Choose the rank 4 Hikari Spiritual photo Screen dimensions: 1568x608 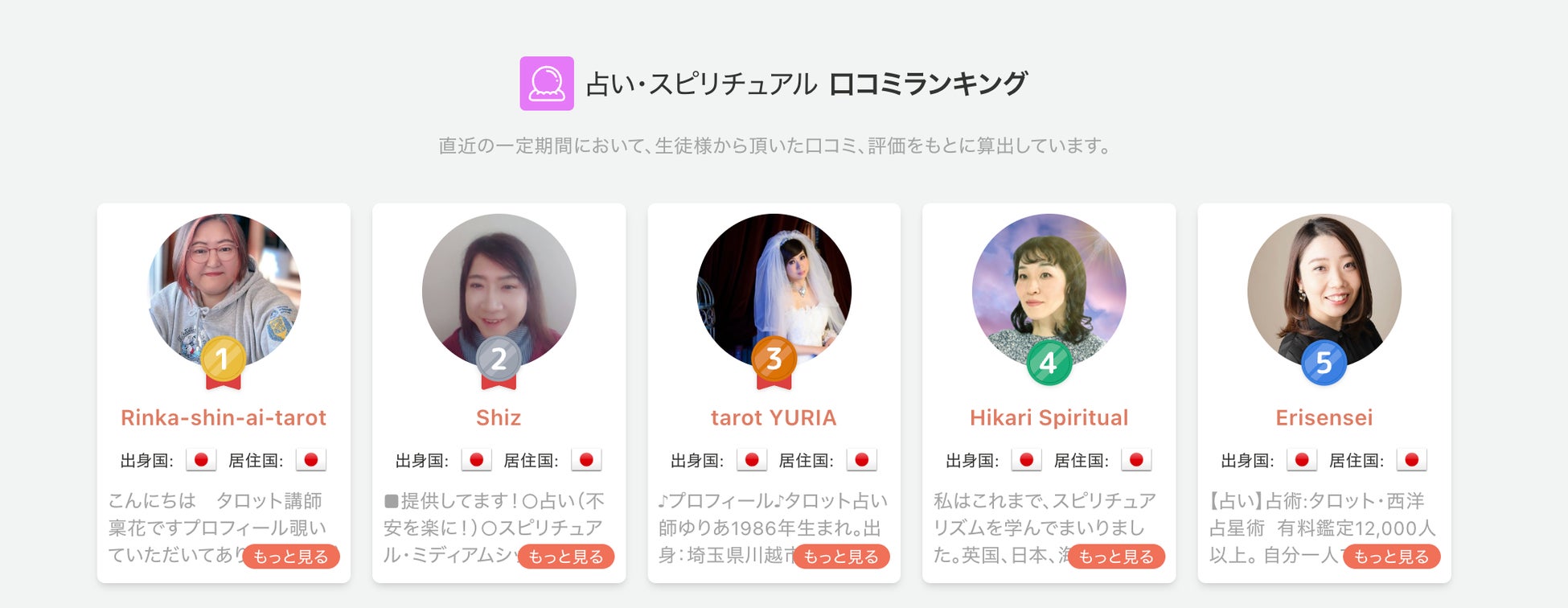[x=1049, y=286]
